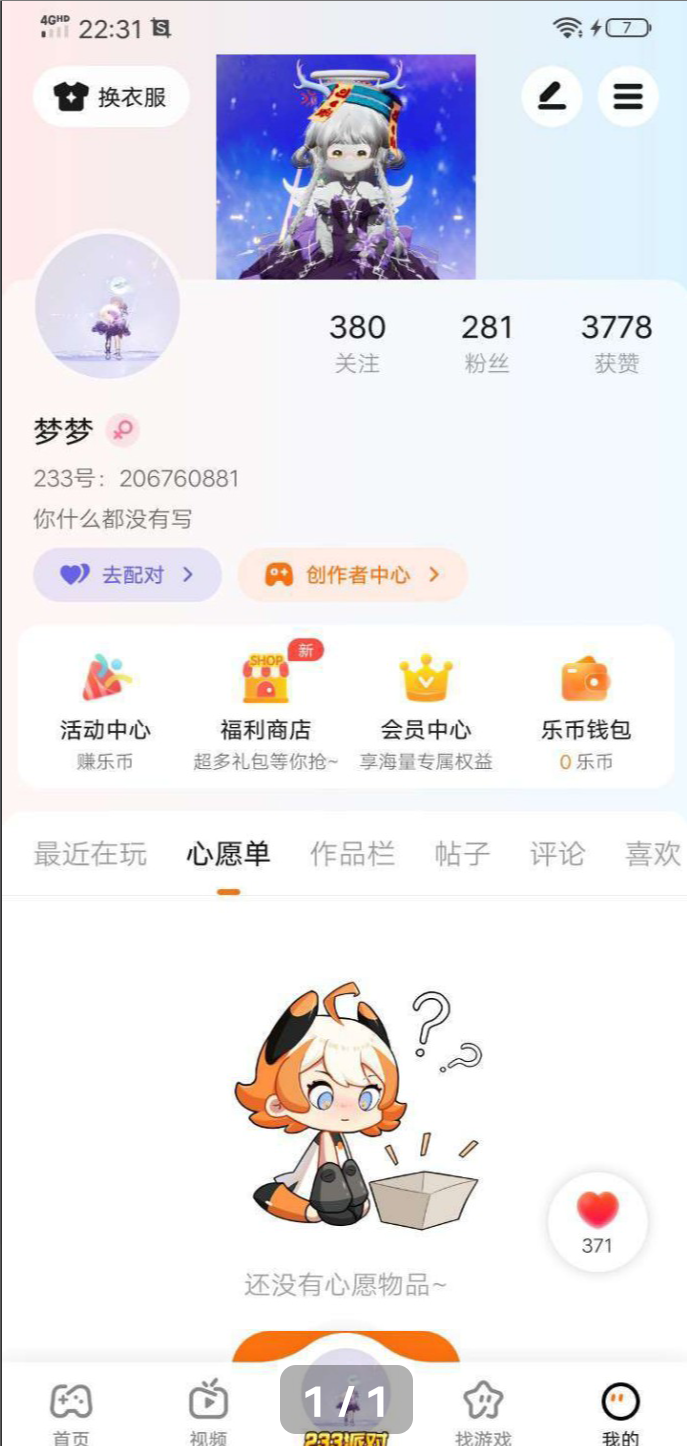The height and width of the screenshot is (1446, 687).
Task: Open 福利商店 welfare shop
Action: (266, 709)
